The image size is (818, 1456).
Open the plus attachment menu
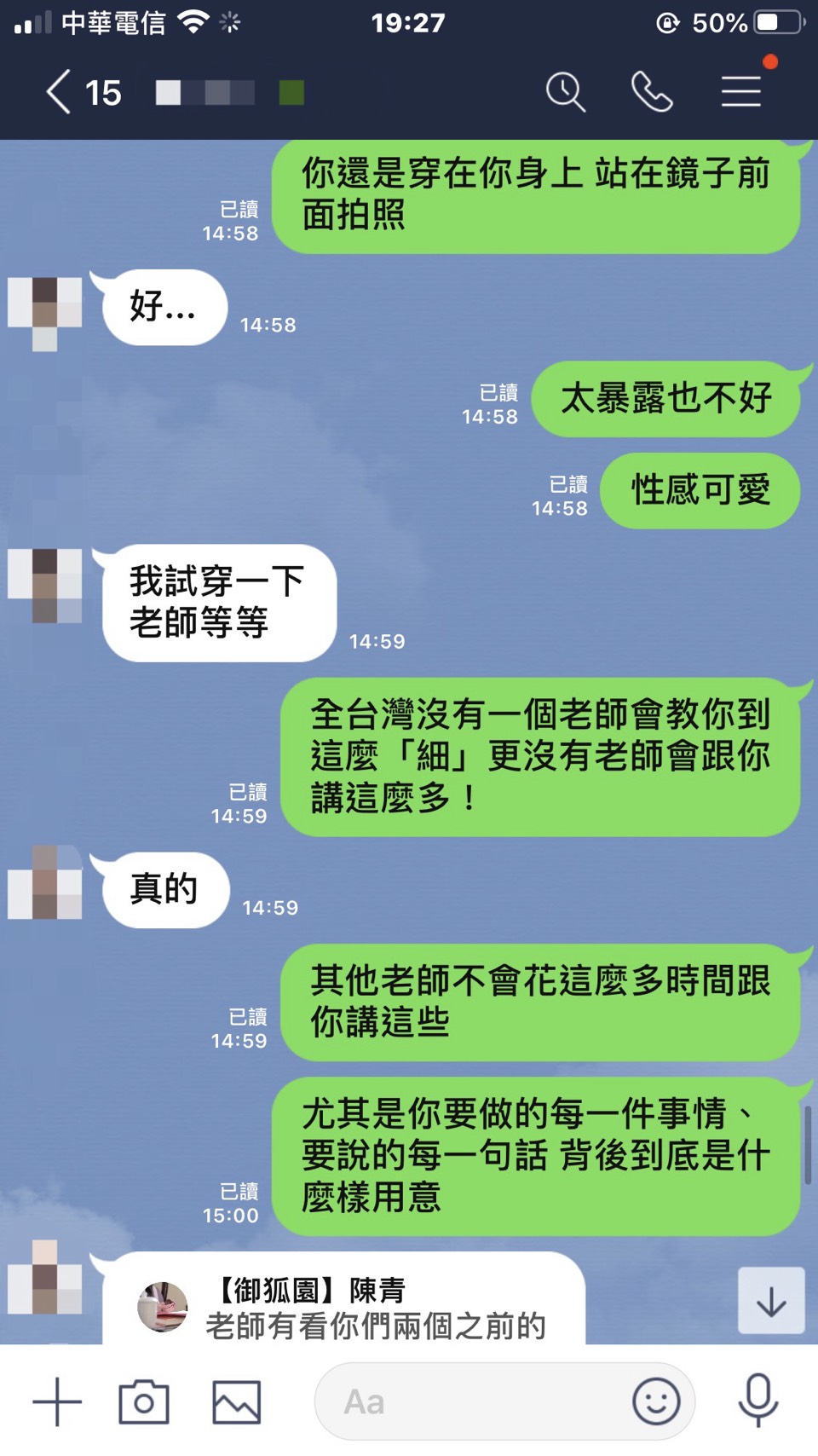point(57,1401)
